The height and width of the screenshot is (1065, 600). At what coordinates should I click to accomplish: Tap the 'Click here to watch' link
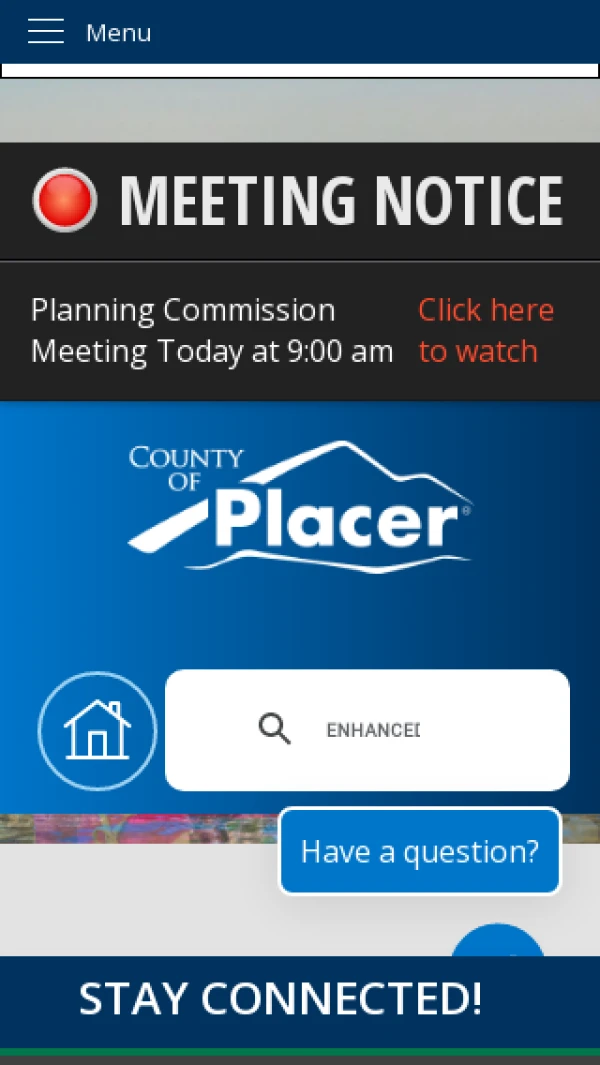coord(485,331)
